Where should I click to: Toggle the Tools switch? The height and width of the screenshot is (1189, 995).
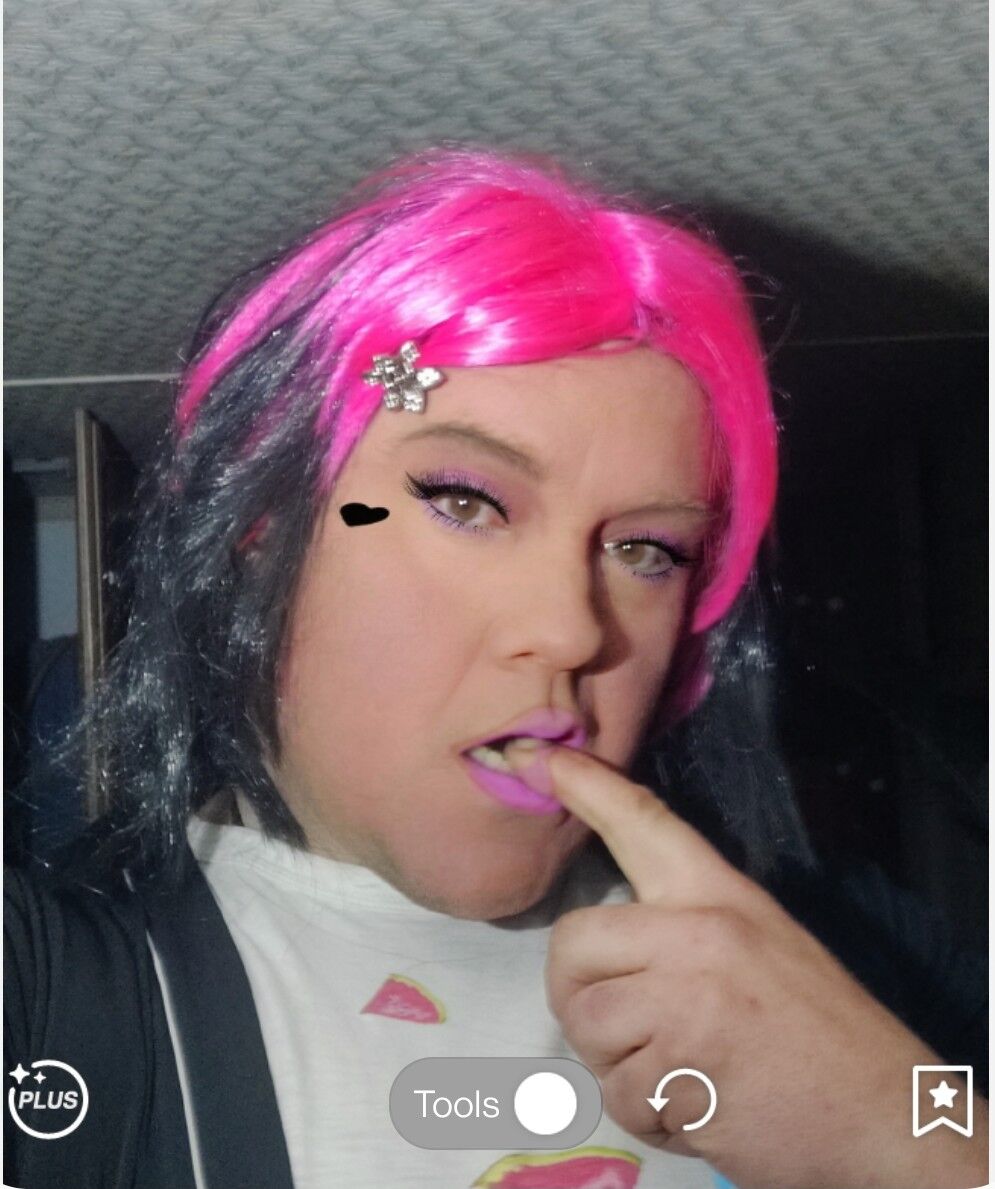545,1105
